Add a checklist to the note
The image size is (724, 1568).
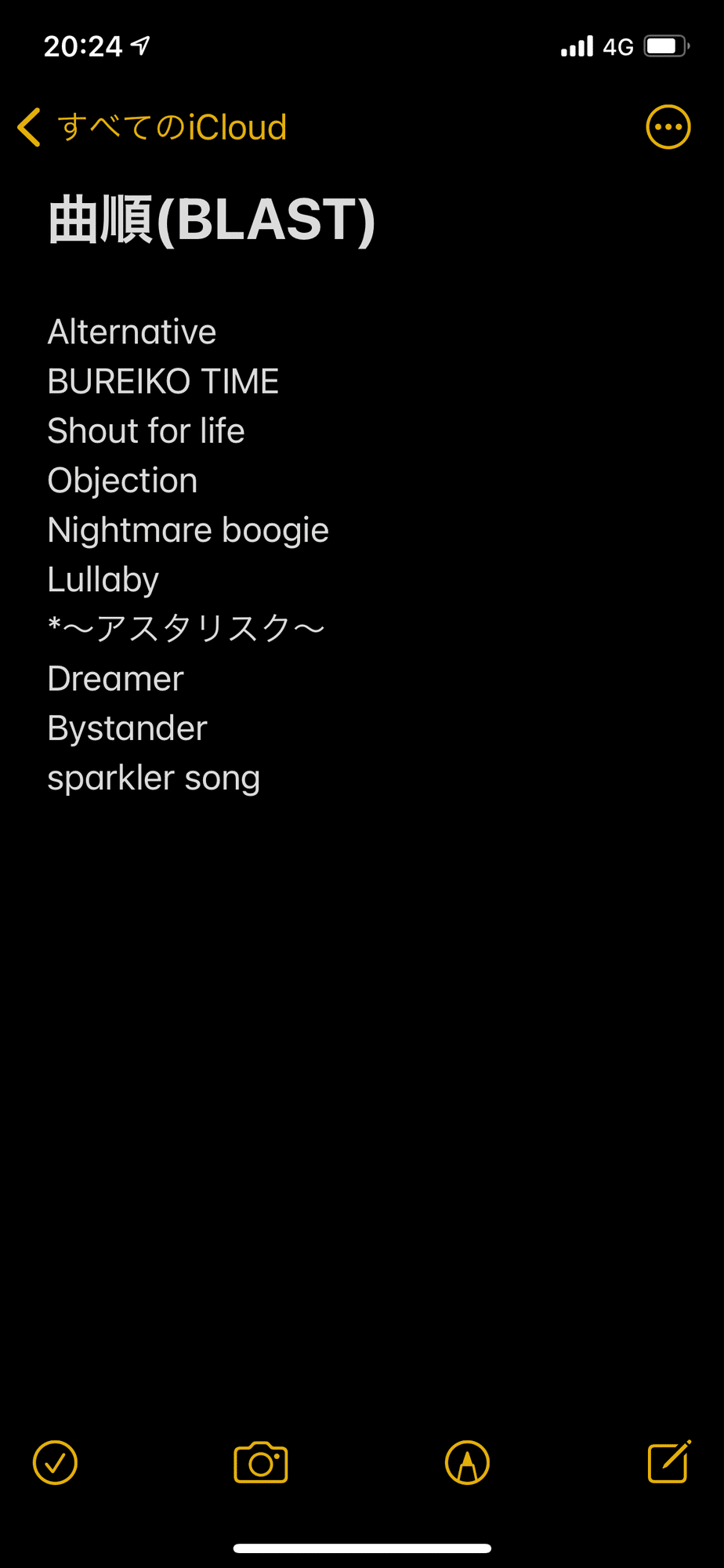pos(55,1462)
